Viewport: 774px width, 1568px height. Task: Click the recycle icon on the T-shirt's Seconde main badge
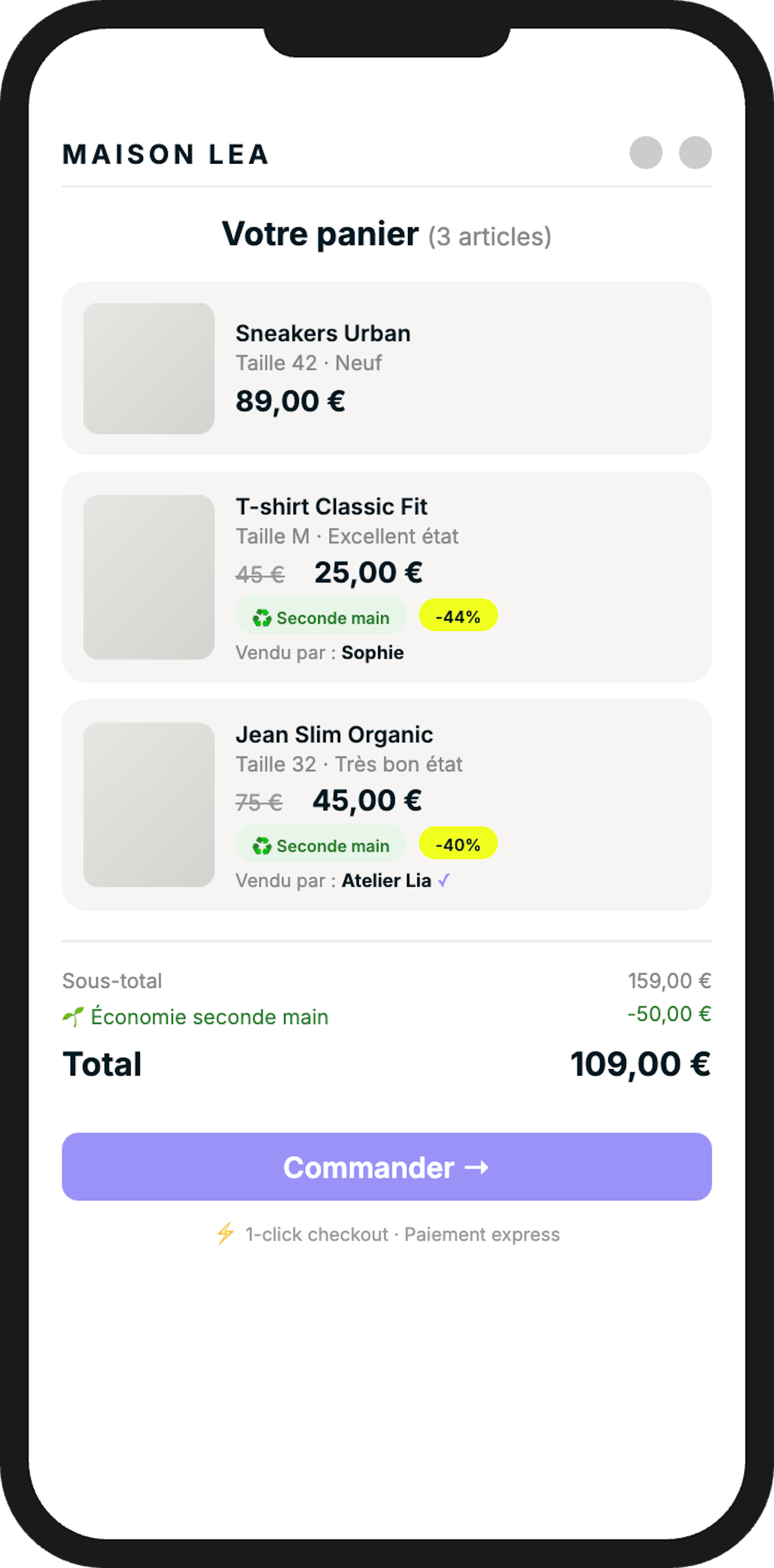click(x=262, y=617)
